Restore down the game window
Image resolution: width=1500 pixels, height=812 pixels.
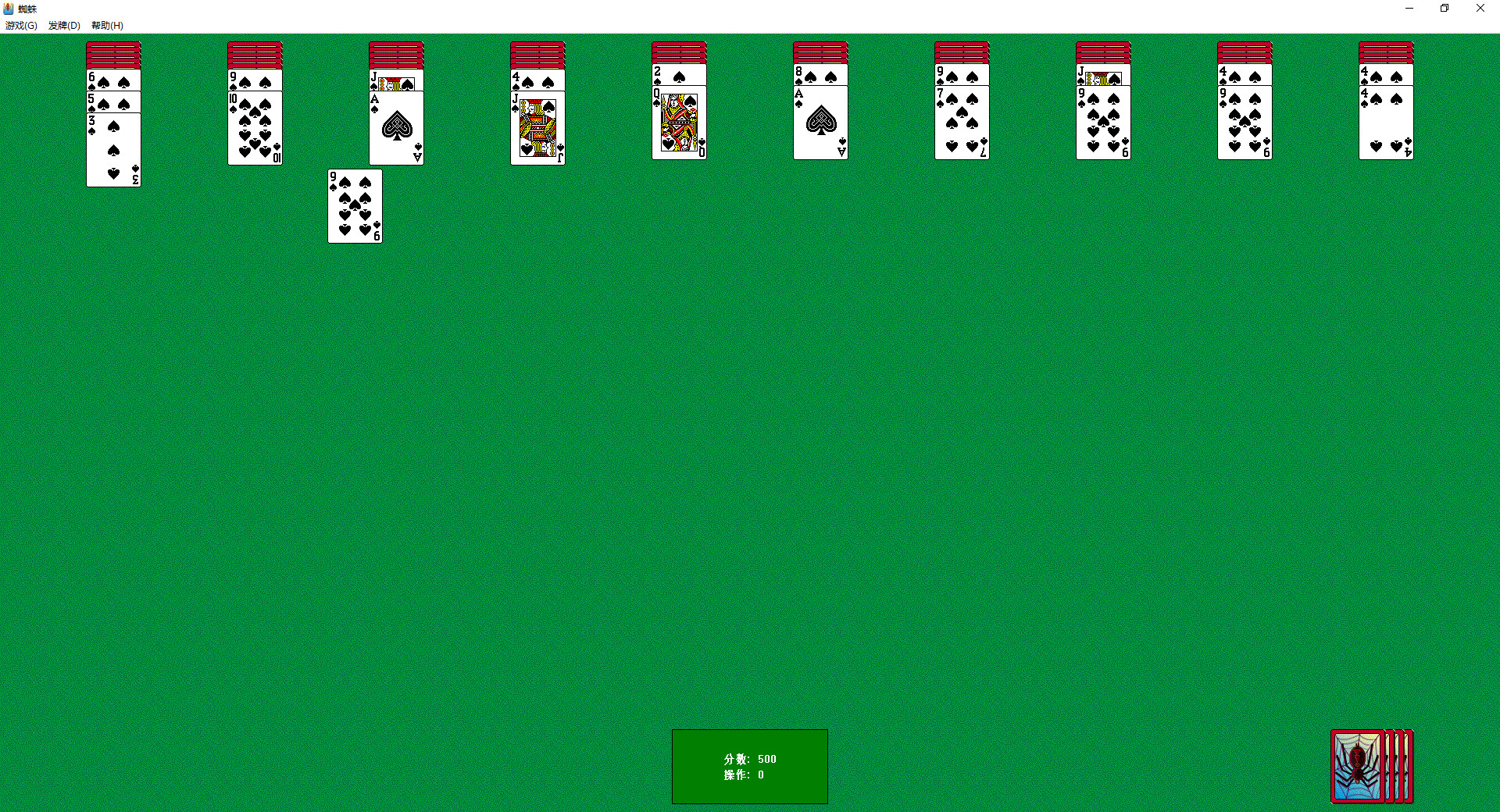(1445, 9)
